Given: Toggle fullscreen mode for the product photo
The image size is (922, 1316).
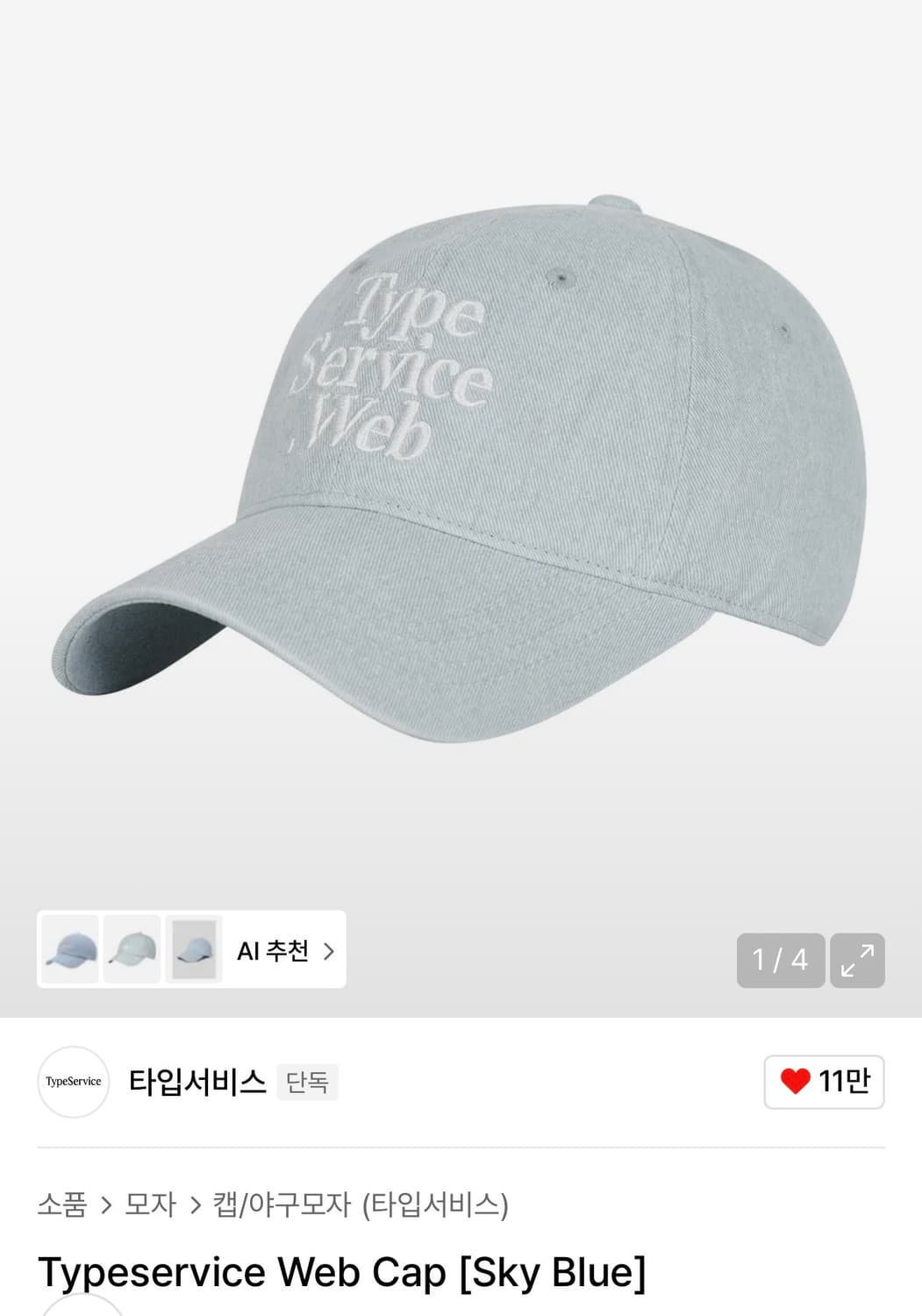Looking at the screenshot, I should click(857, 961).
